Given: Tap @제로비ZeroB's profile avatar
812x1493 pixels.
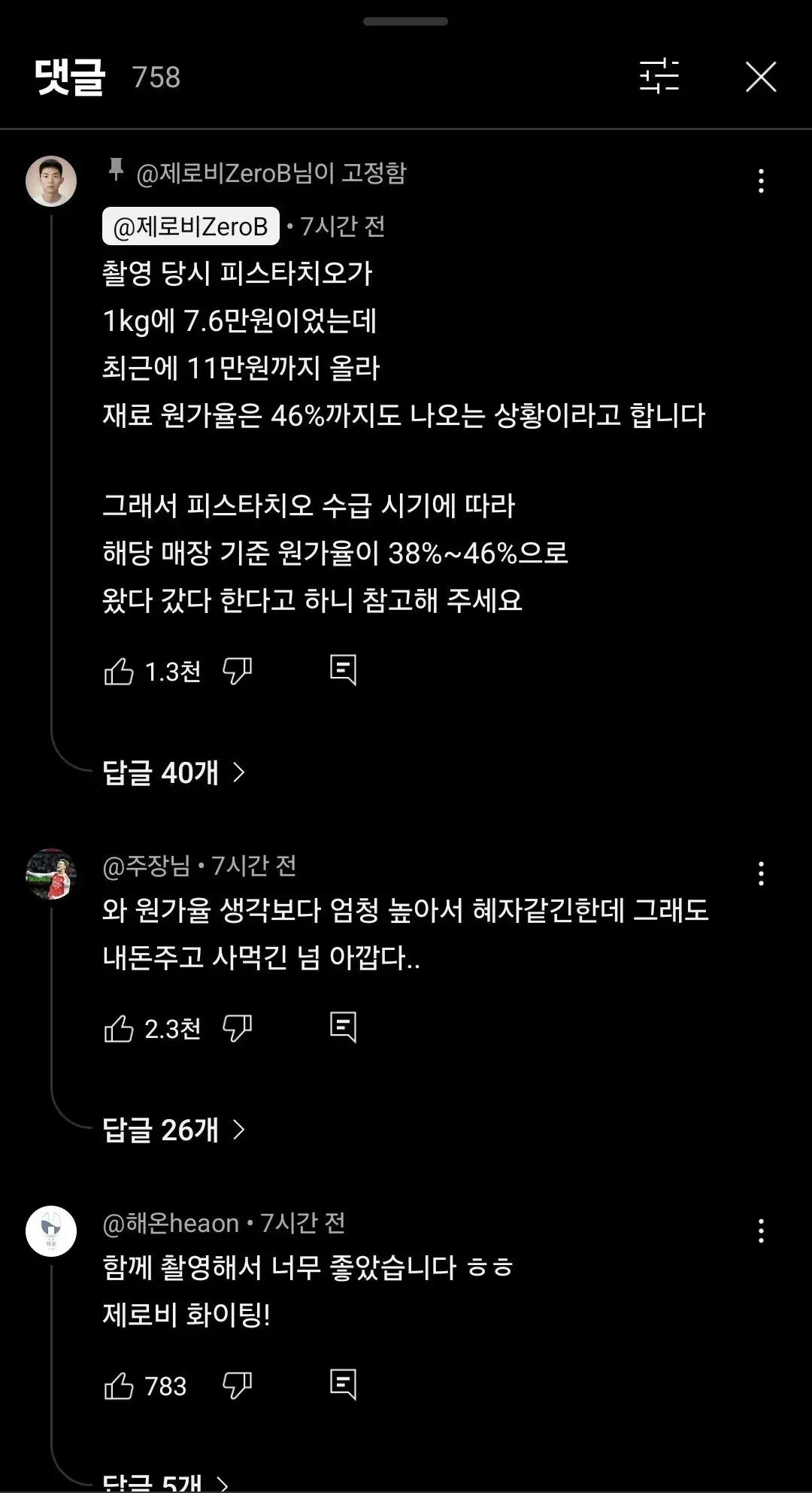Looking at the screenshot, I should [53, 181].
